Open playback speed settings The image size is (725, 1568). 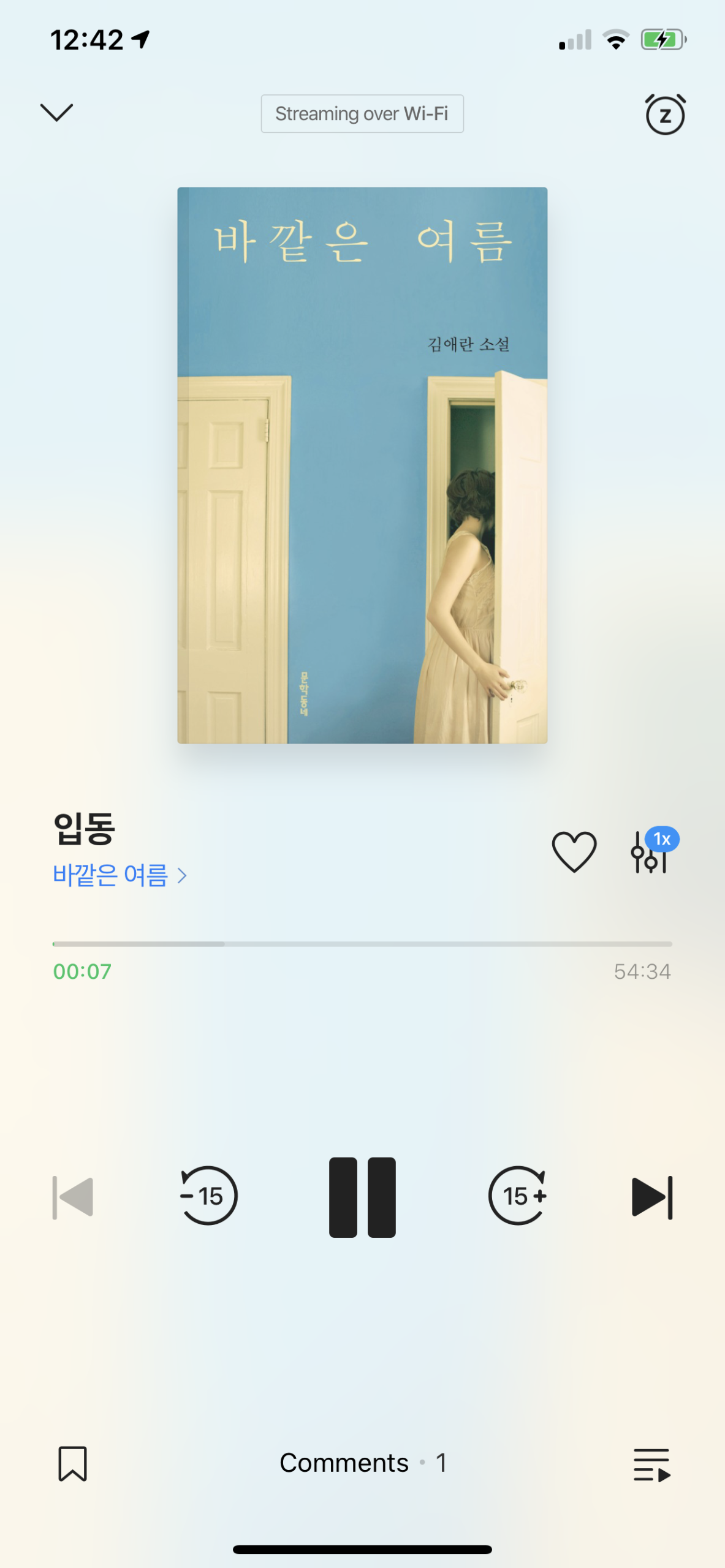pyautogui.click(x=651, y=851)
